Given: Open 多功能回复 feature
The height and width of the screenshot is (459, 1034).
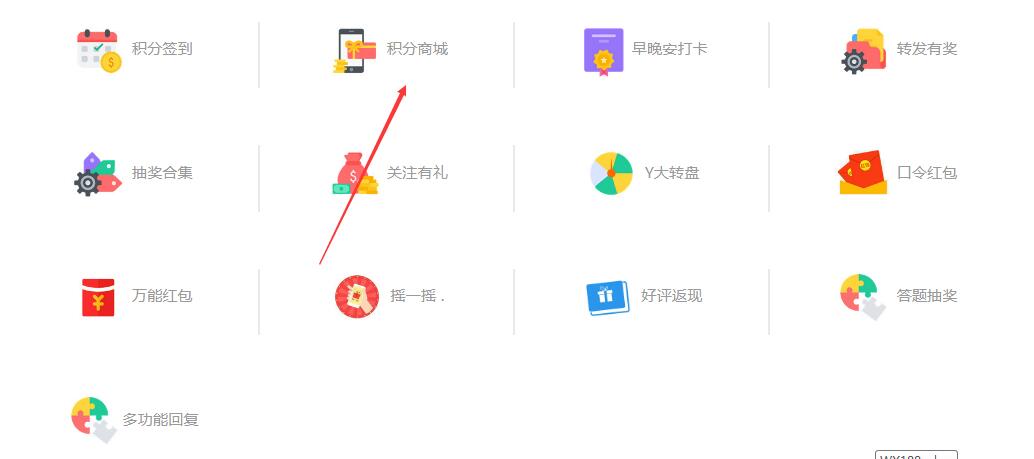Looking at the screenshot, I should coord(135,419).
